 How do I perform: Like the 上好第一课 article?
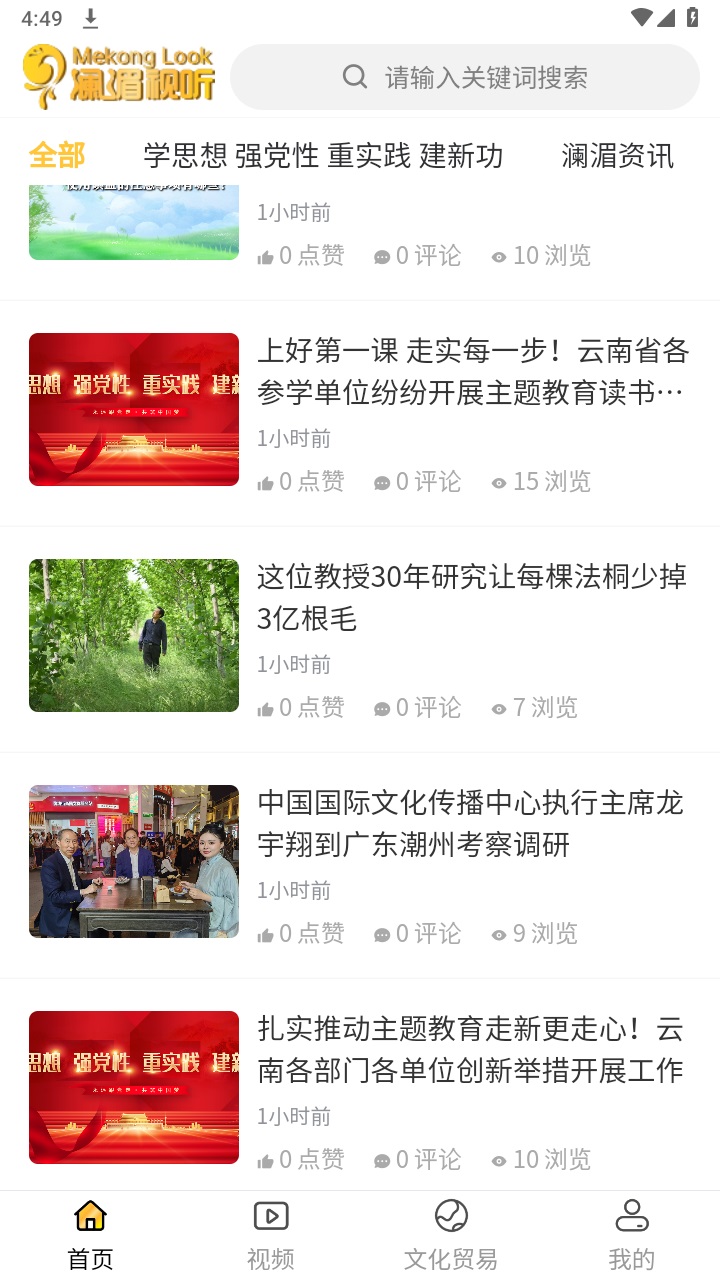[300, 482]
